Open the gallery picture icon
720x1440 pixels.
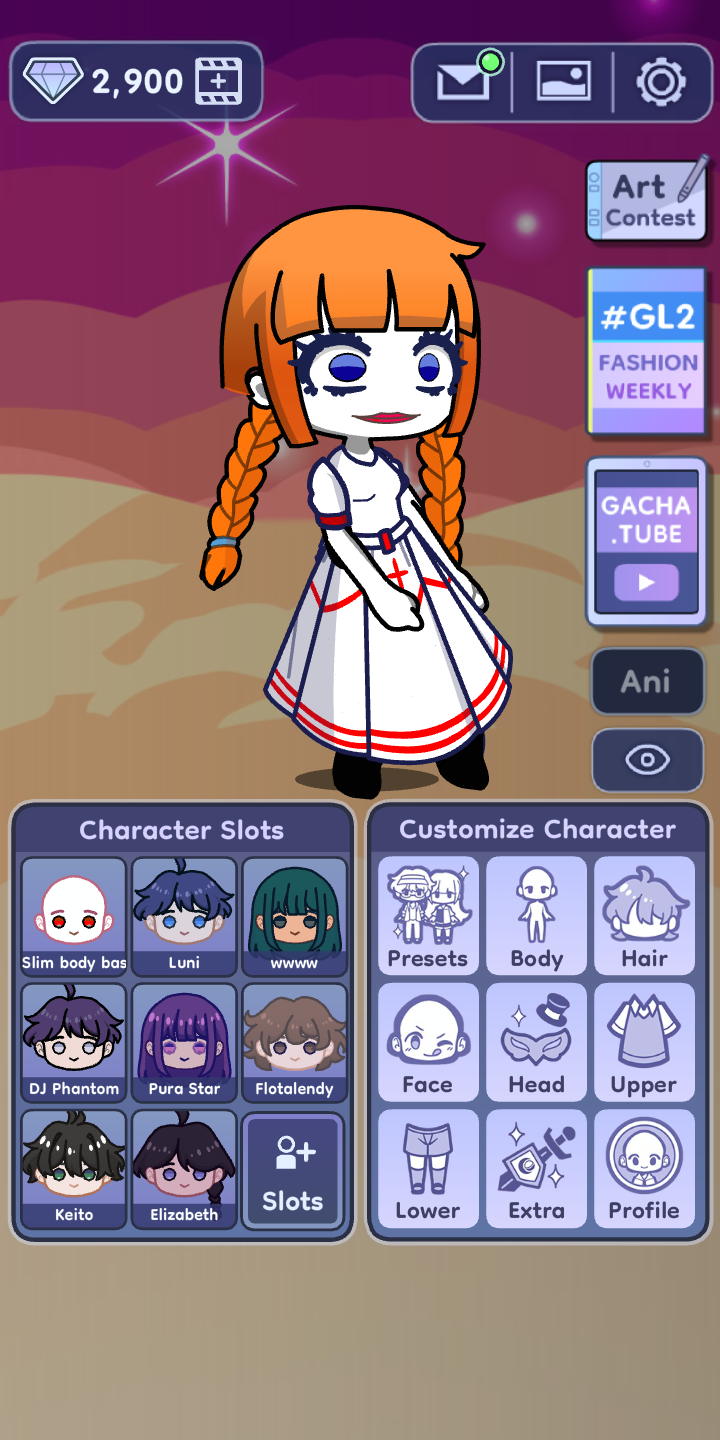click(x=563, y=82)
